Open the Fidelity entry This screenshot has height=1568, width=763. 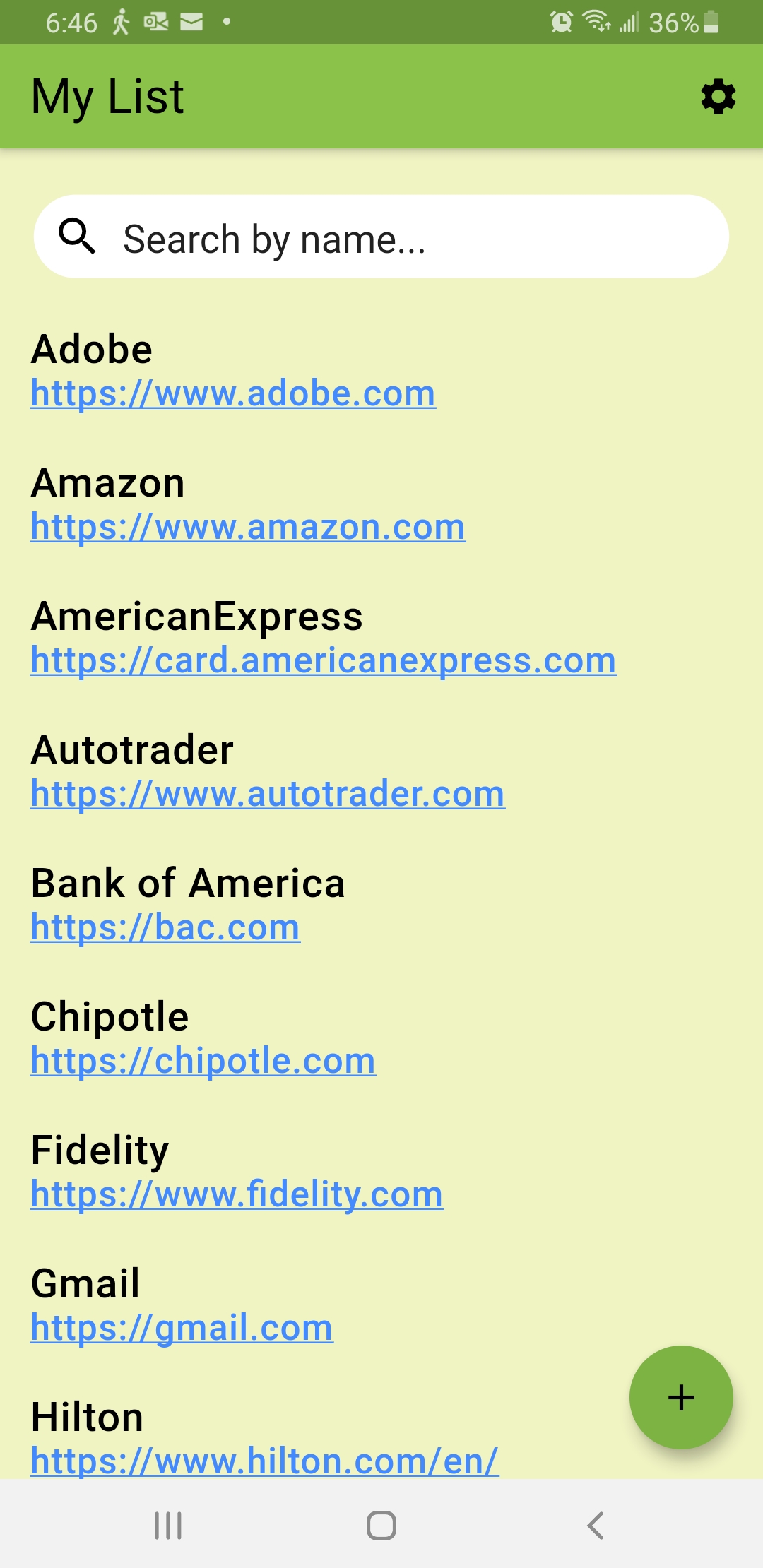pos(100,1151)
